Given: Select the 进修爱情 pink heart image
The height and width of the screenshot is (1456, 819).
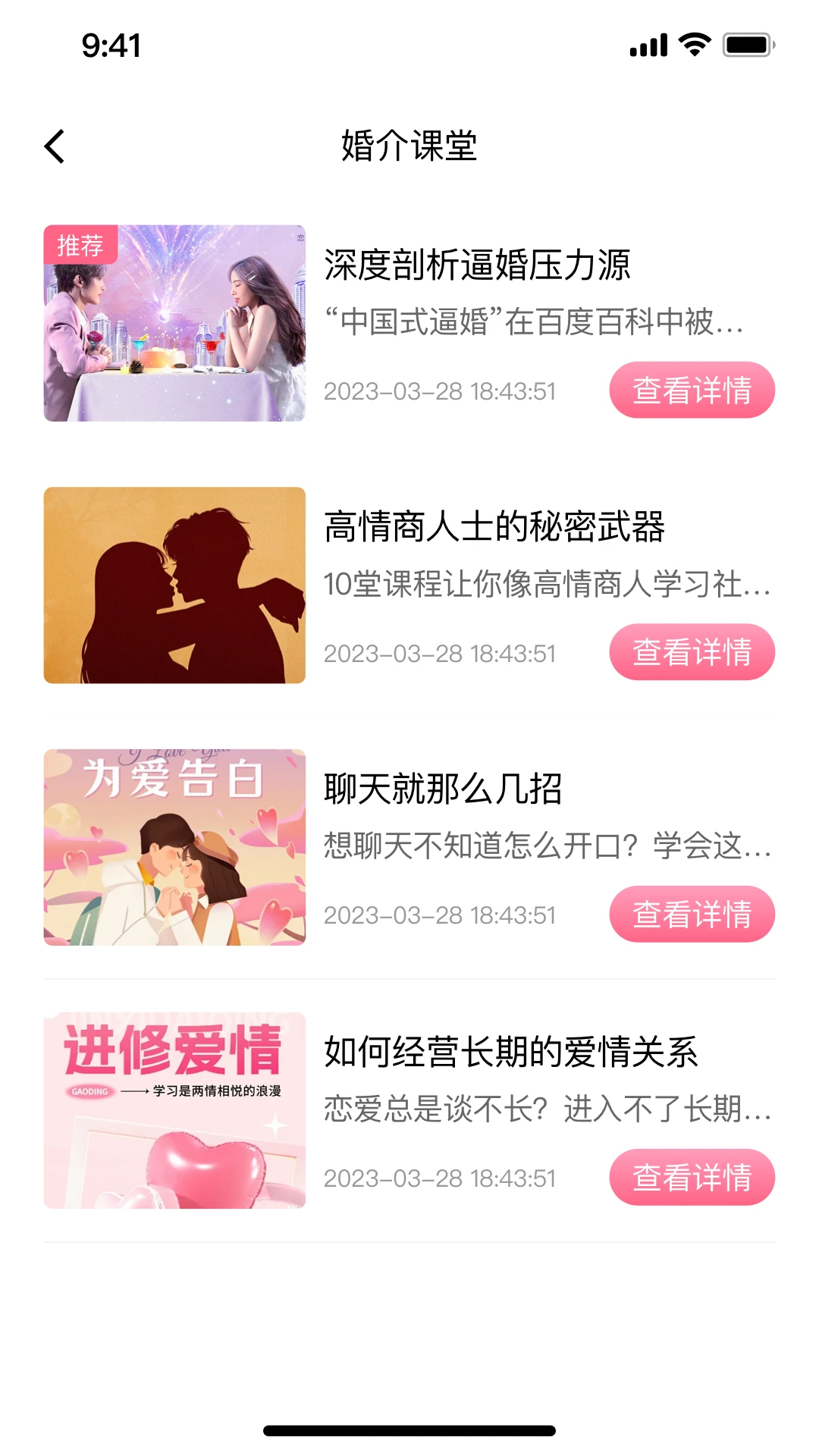Looking at the screenshot, I should [174, 1109].
